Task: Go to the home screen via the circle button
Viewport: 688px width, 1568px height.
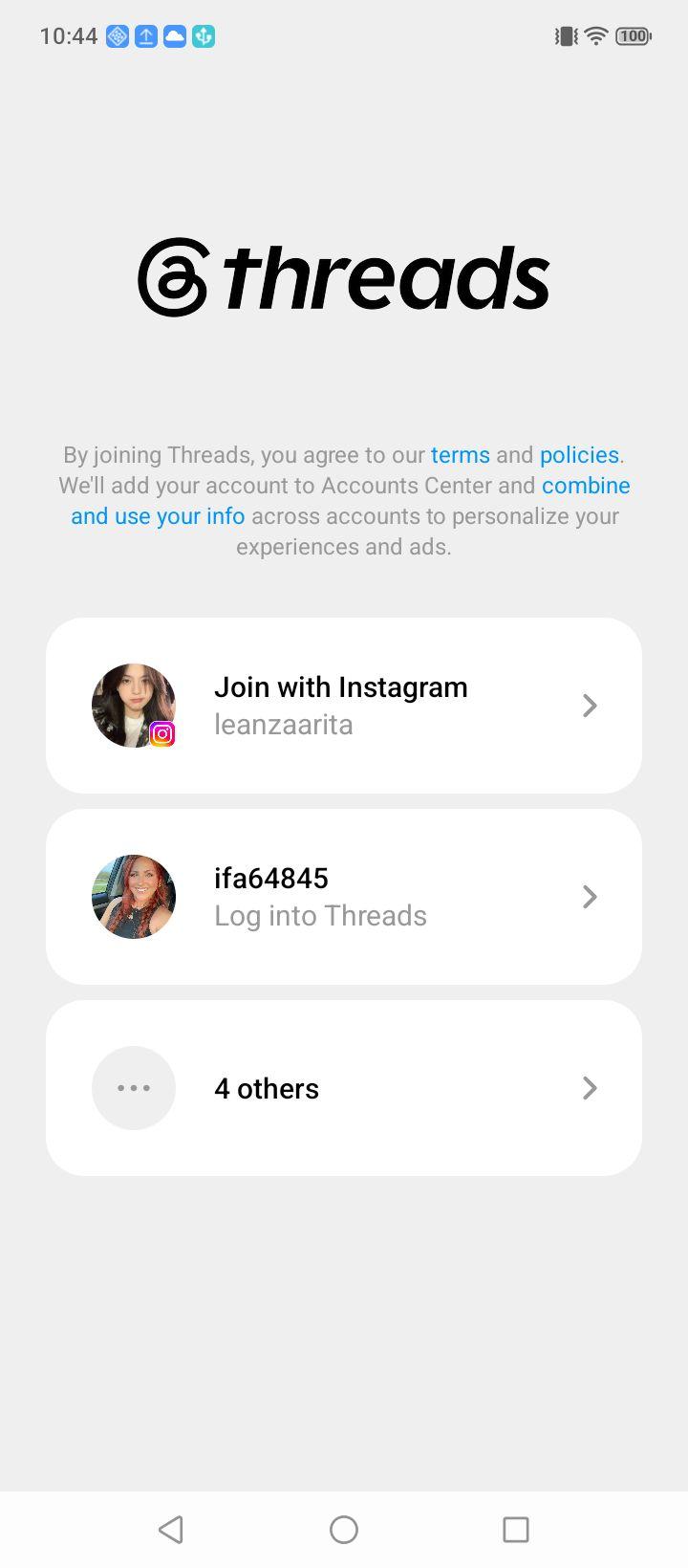Action: point(344,1530)
